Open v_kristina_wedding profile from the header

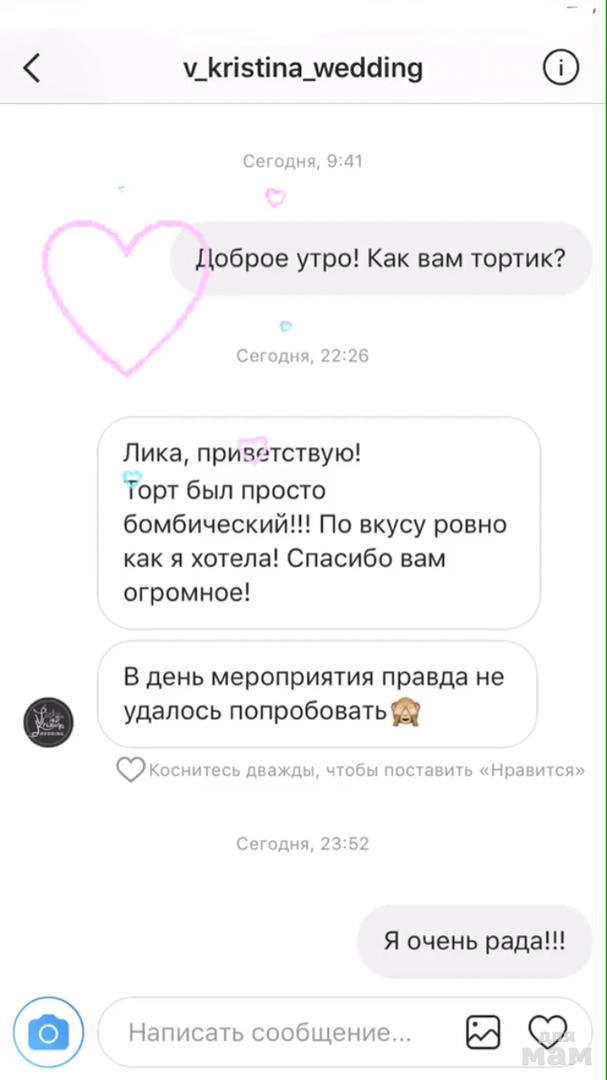click(303, 68)
